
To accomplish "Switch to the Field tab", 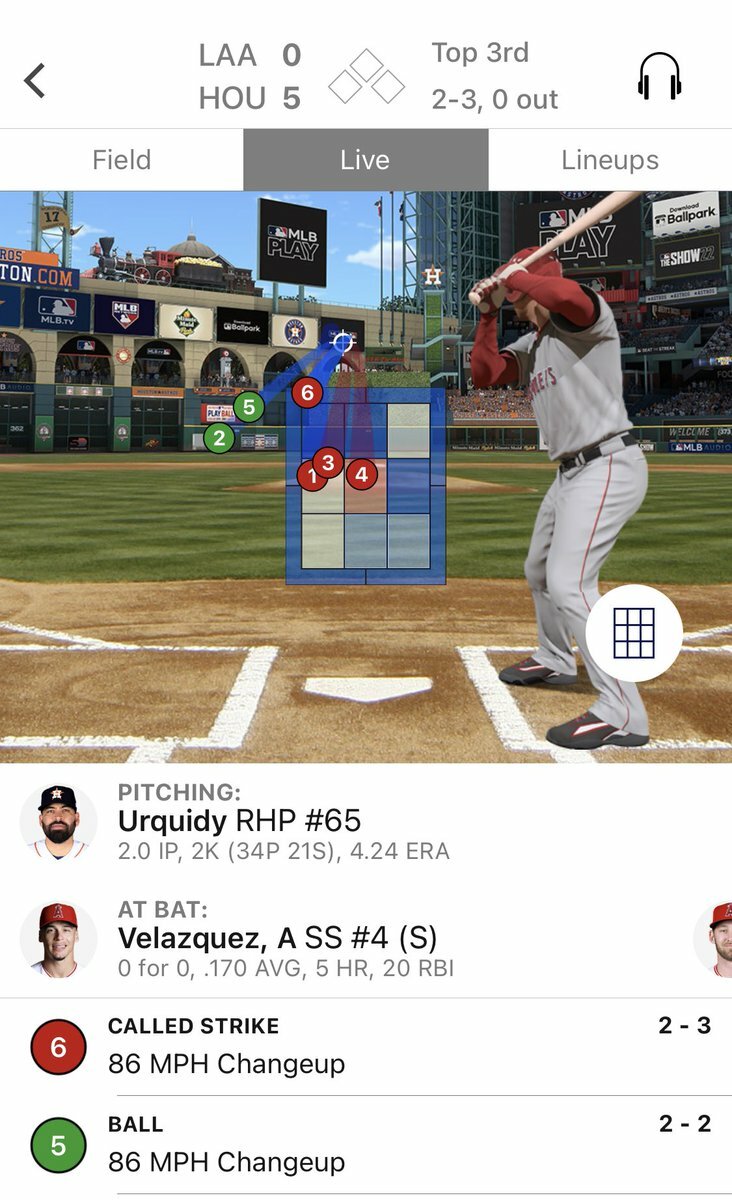I will click(x=122, y=160).
